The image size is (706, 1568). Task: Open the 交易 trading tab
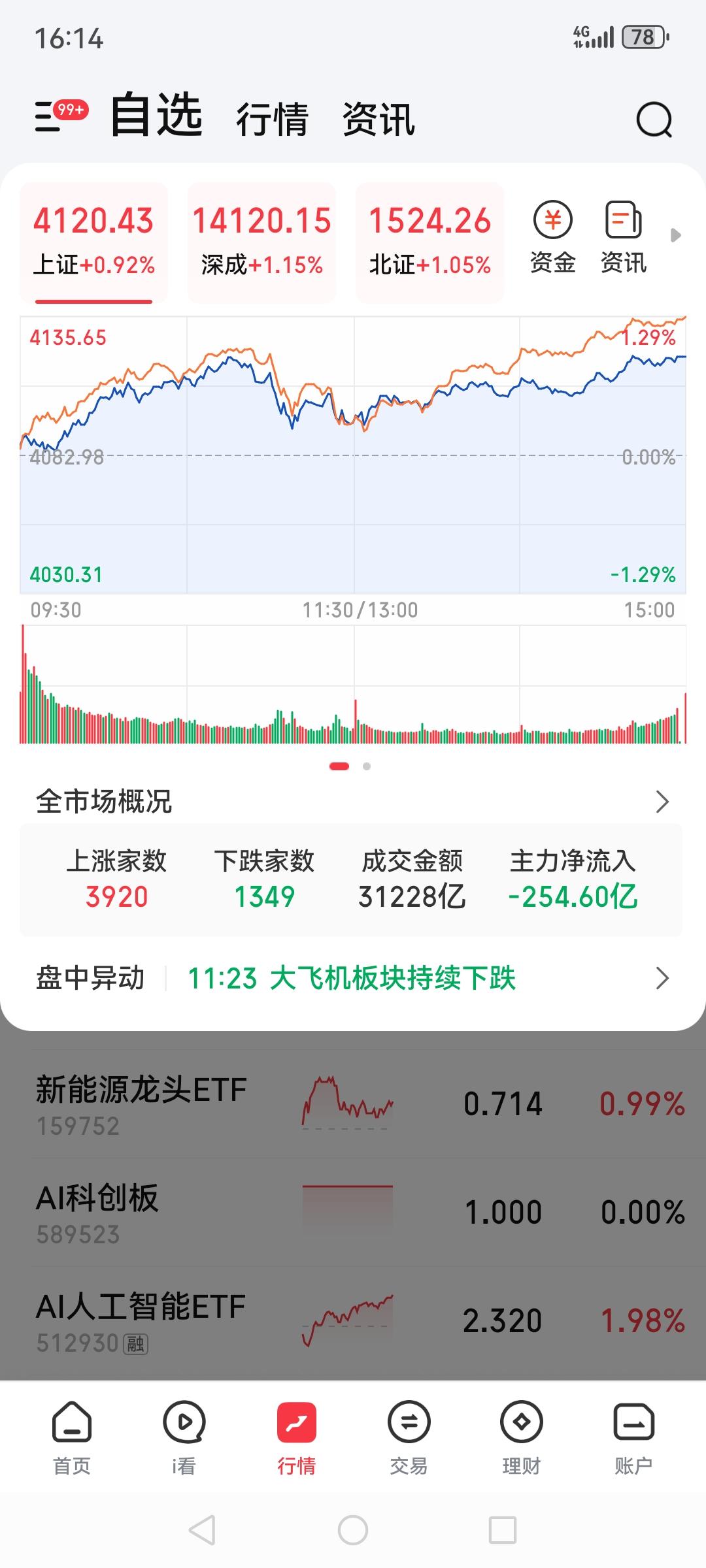(409, 1439)
